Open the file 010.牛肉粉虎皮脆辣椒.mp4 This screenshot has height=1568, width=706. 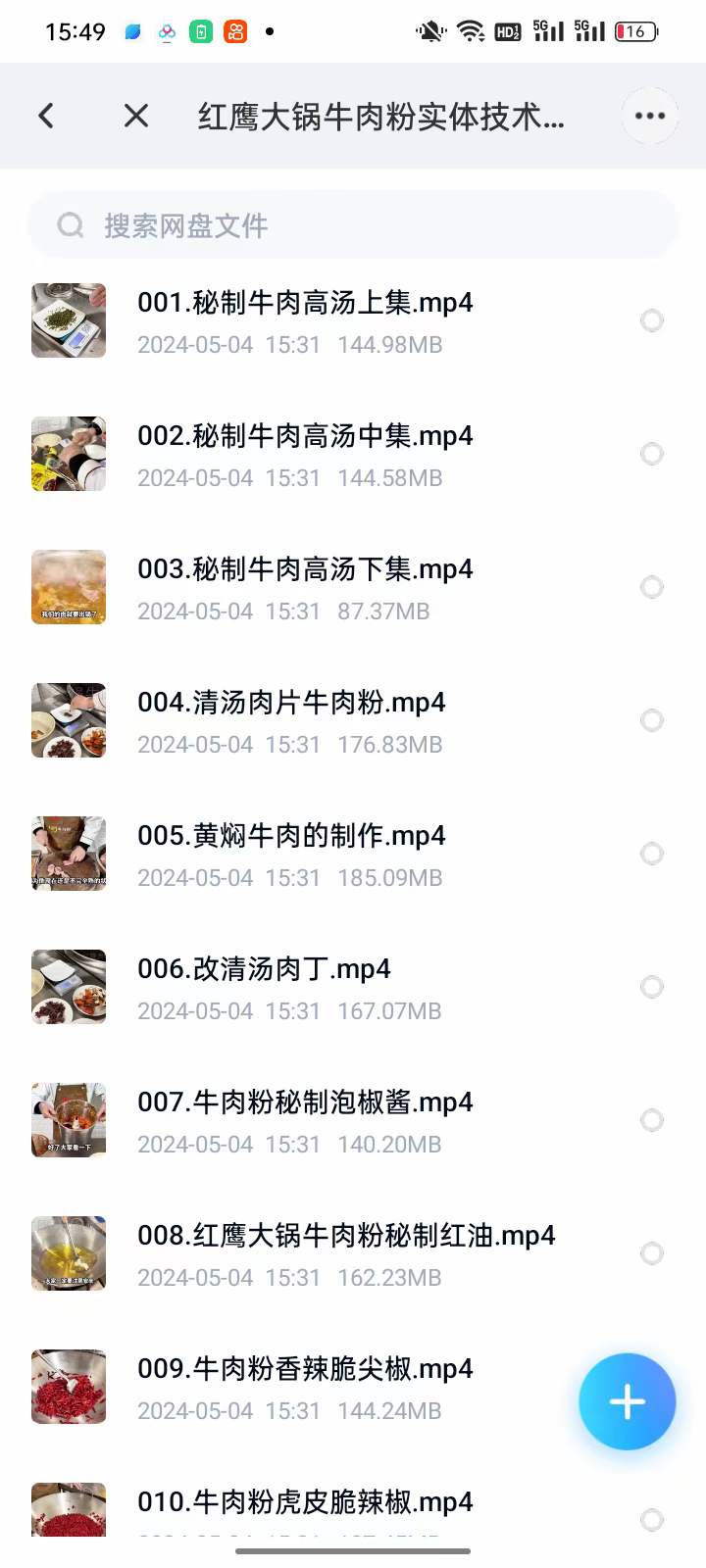tap(304, 1502)
